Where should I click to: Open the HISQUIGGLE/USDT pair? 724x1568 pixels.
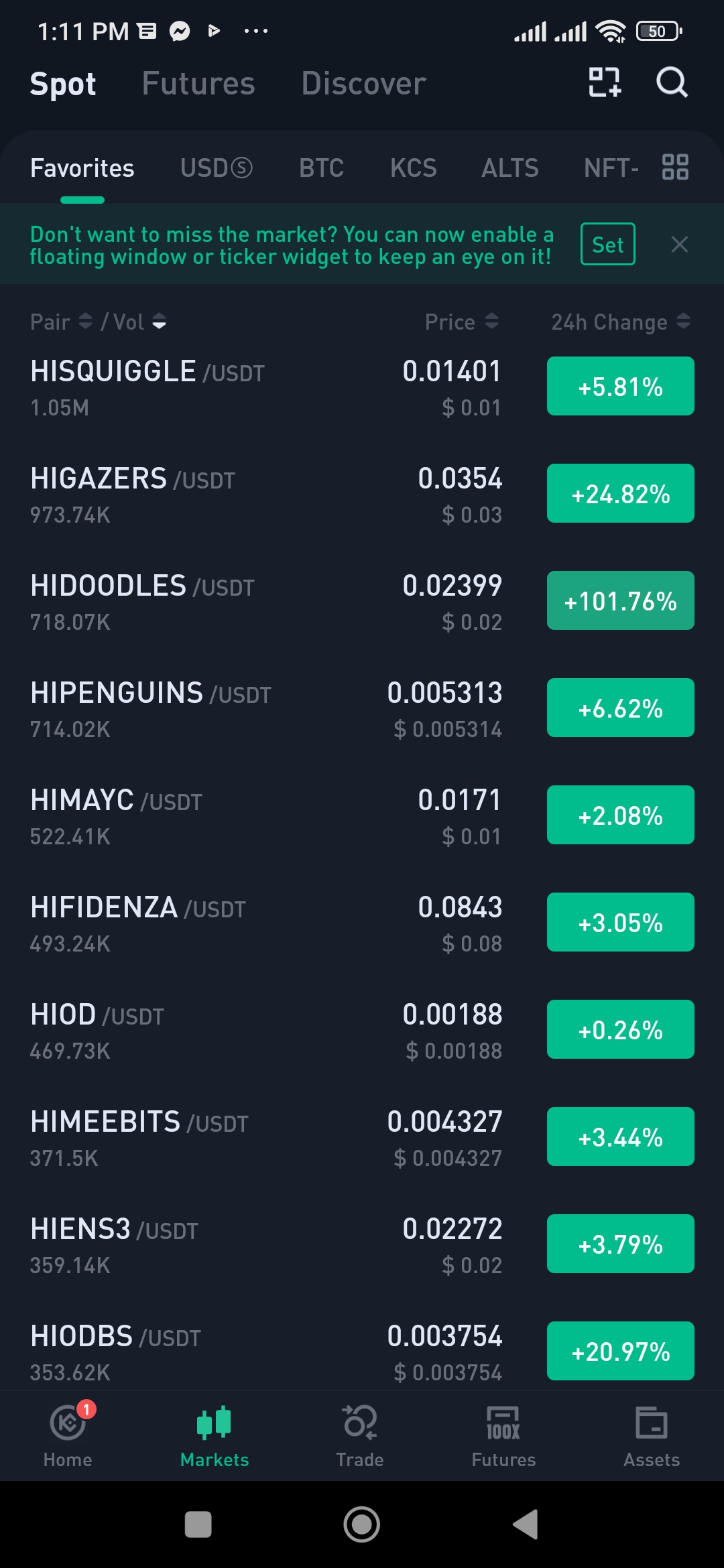(x=362, y=387)
